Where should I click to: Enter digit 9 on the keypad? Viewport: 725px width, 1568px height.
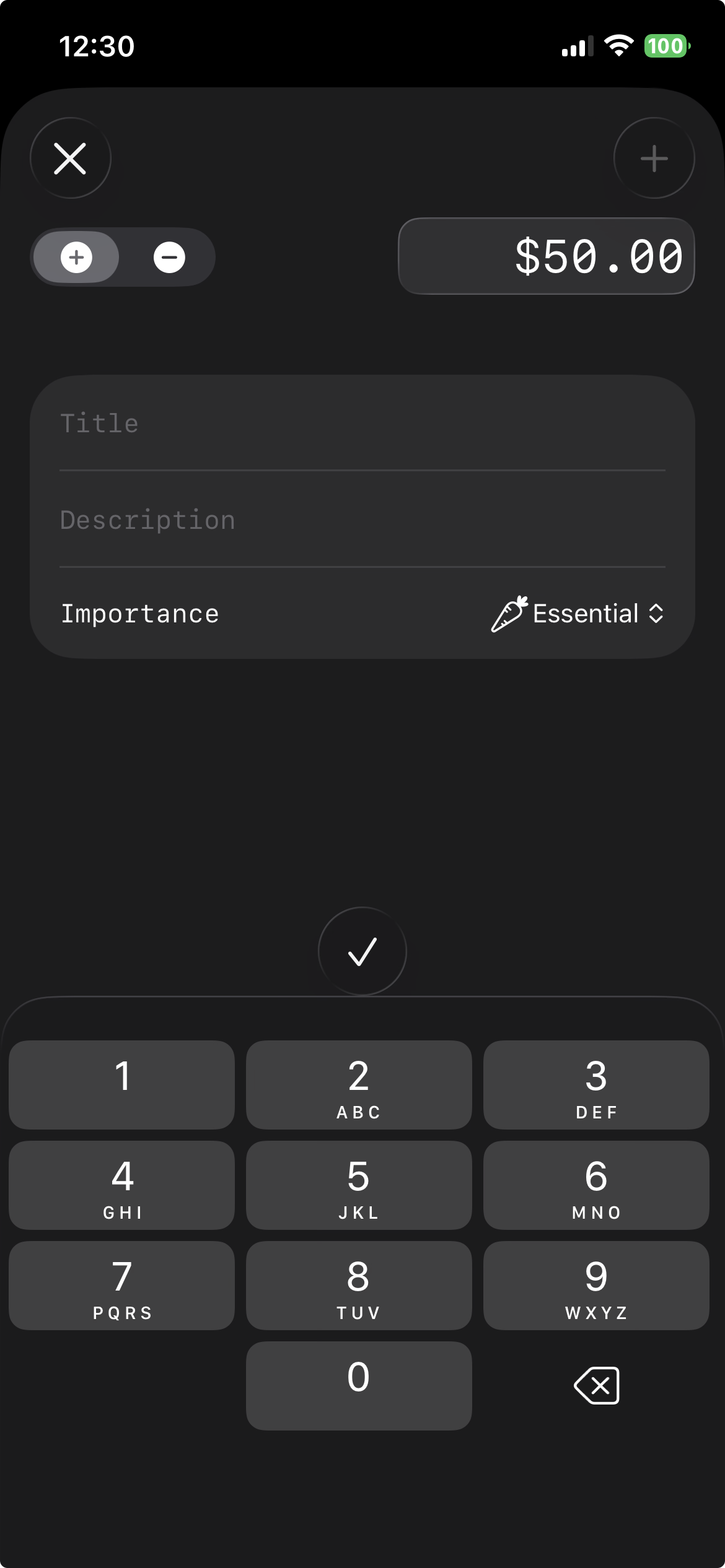596,1286
